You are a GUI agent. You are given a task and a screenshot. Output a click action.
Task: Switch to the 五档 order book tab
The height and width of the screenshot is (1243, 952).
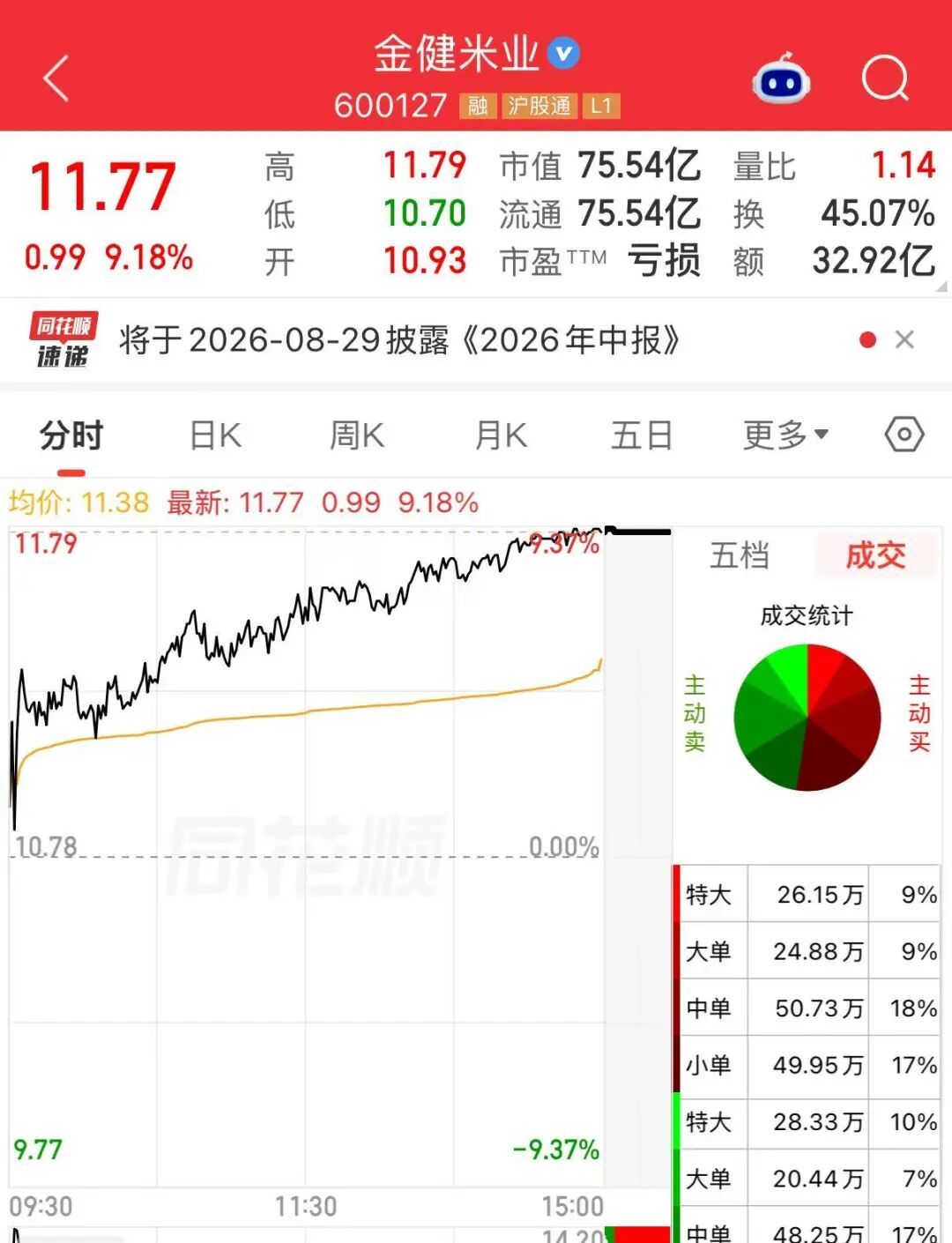[x=740, y=555]
